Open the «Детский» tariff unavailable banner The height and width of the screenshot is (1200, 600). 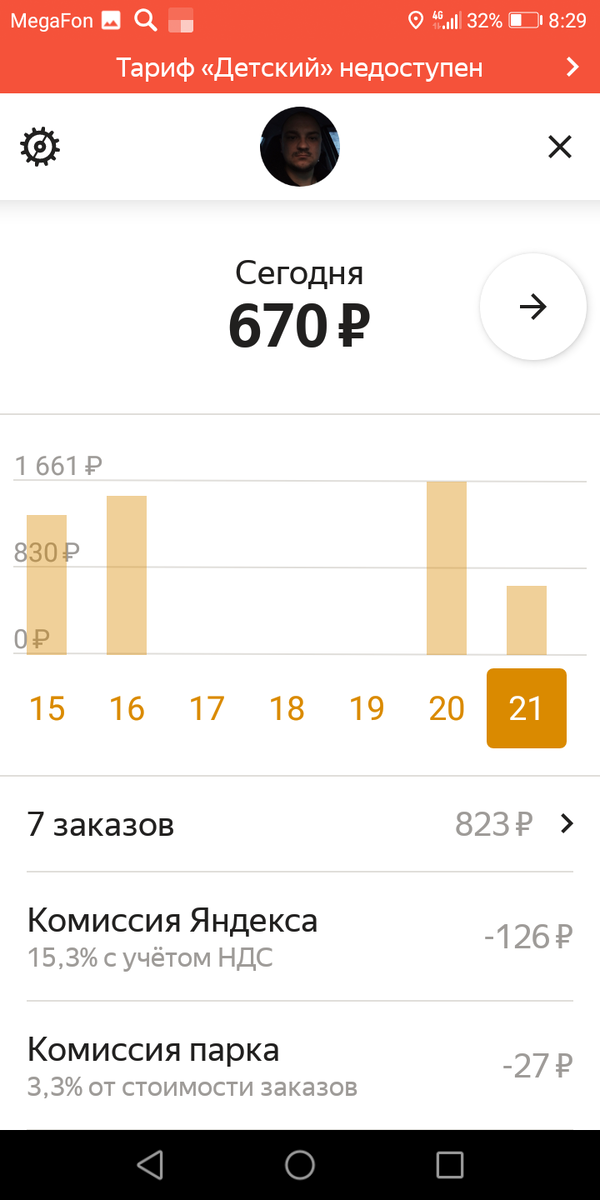(x=300, y=67)
